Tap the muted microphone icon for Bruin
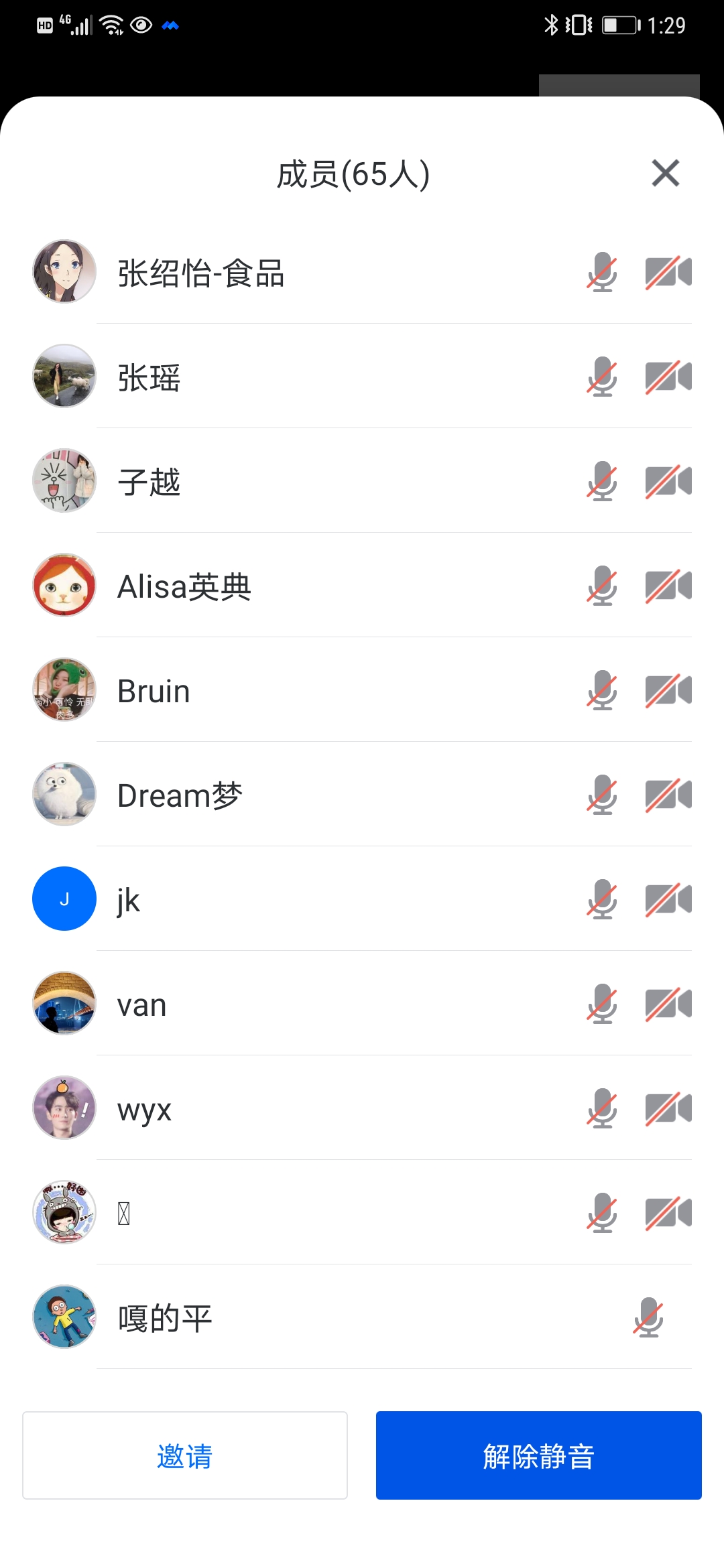The image size is (724, 1568). (x=601, y=690)
